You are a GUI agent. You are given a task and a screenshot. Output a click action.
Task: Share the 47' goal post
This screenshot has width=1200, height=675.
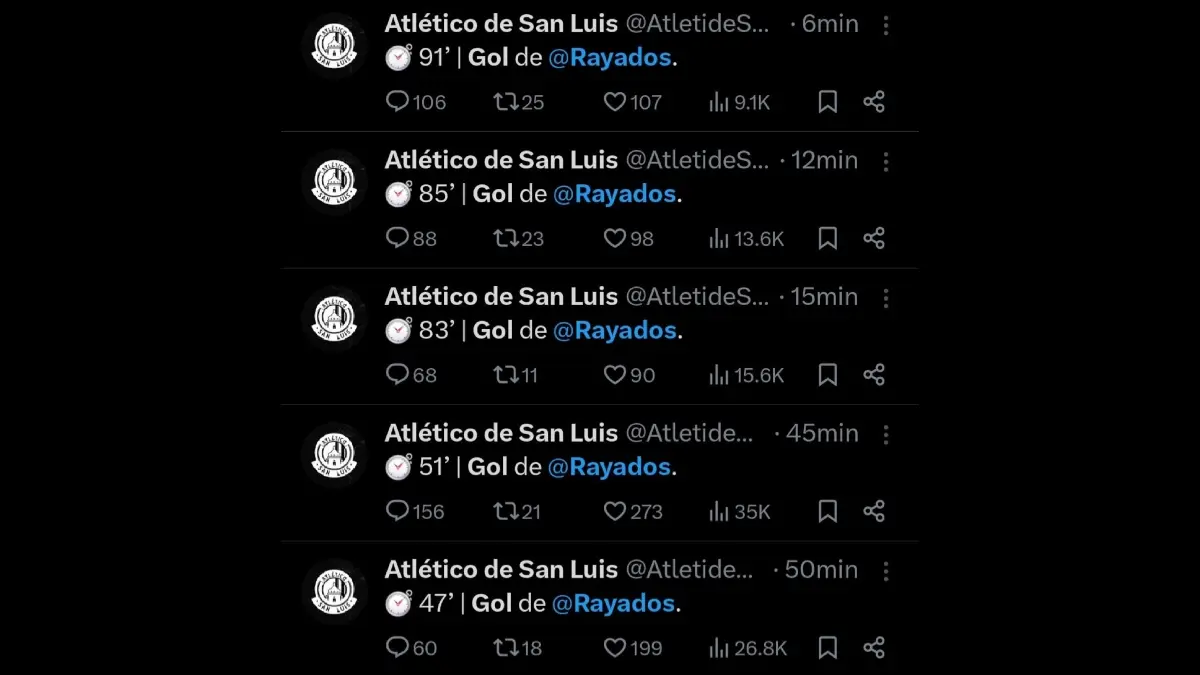point(874,648)
